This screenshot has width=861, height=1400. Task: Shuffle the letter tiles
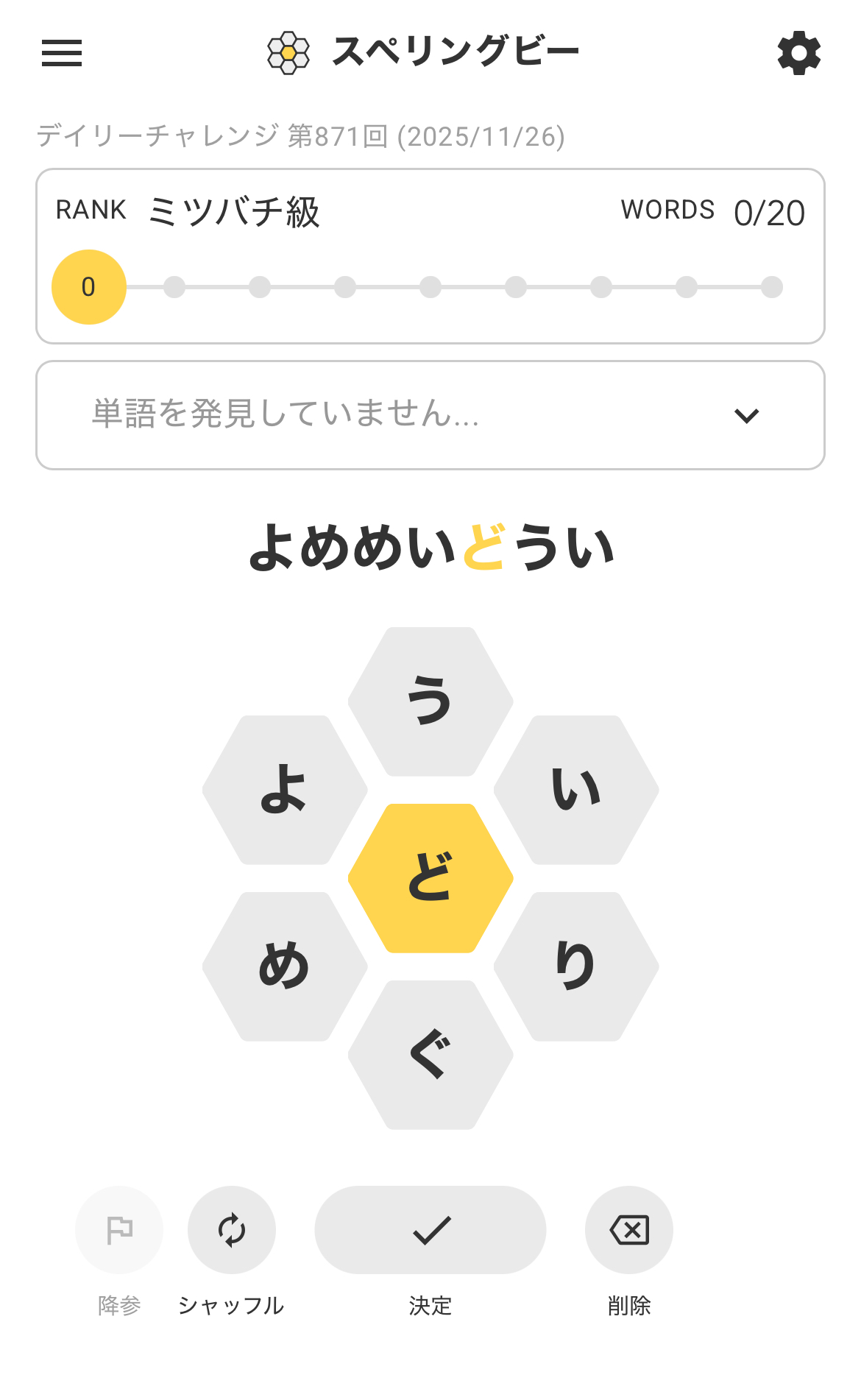pyautogui.click(x=232, y=1230)
